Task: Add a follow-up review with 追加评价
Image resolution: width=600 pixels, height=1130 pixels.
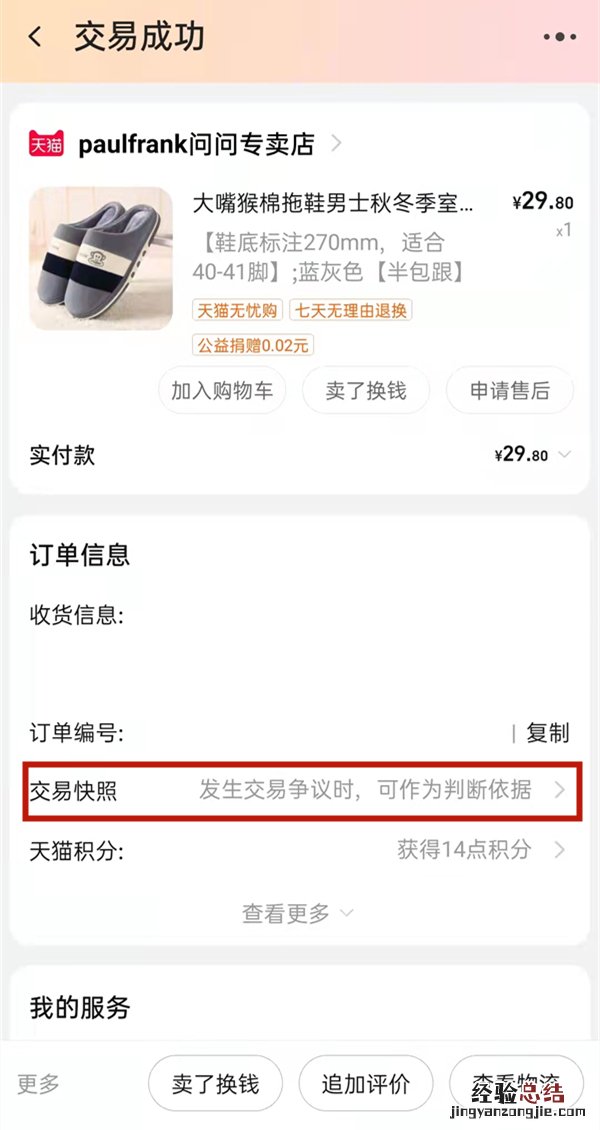Action: pyautogui.click(x=365, y=1084)
